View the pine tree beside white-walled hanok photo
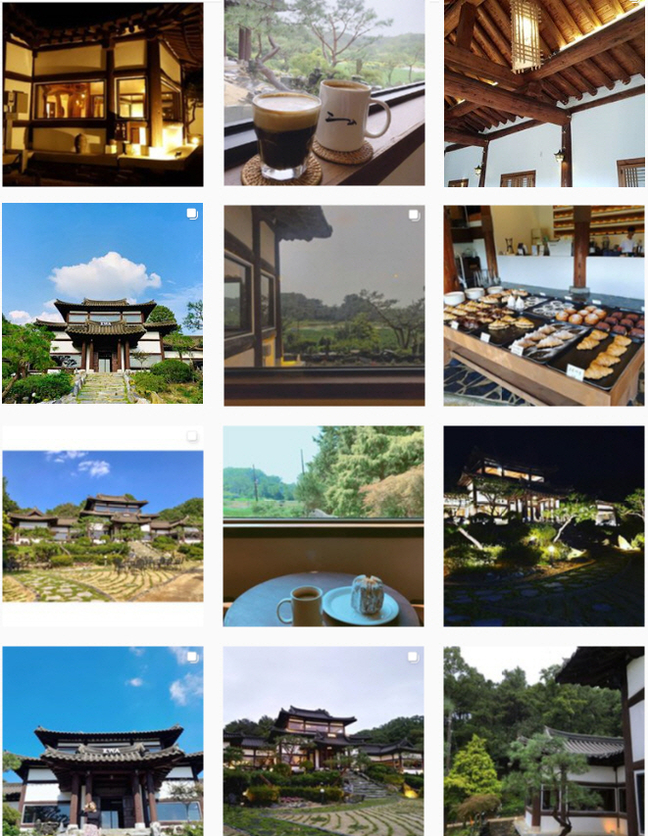The image size is (648, 836). tap(544, 740)
